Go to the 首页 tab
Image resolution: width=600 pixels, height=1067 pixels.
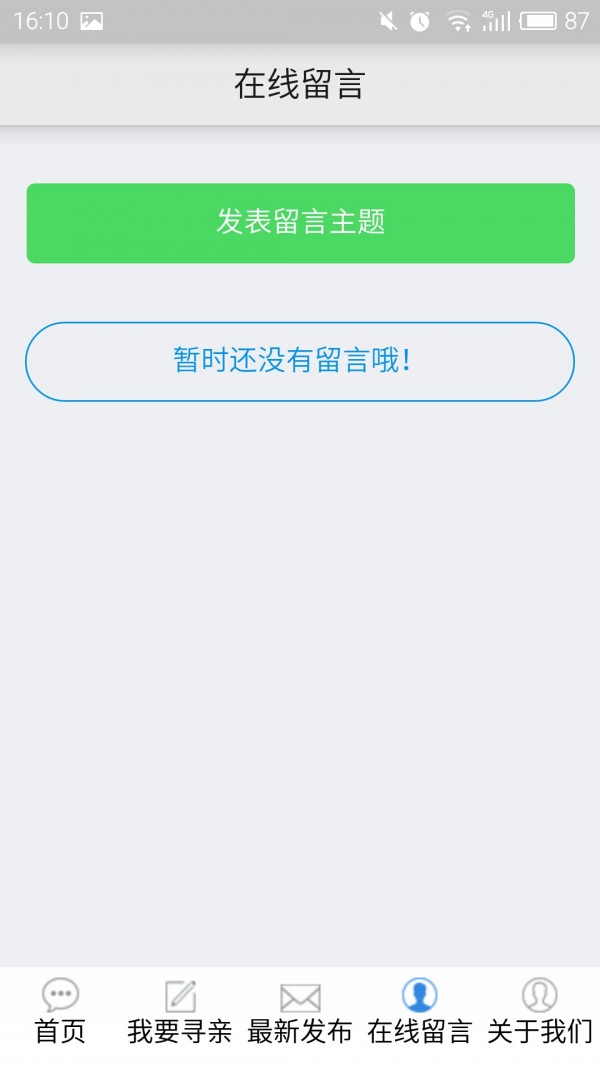click(x=60, y=1012)
